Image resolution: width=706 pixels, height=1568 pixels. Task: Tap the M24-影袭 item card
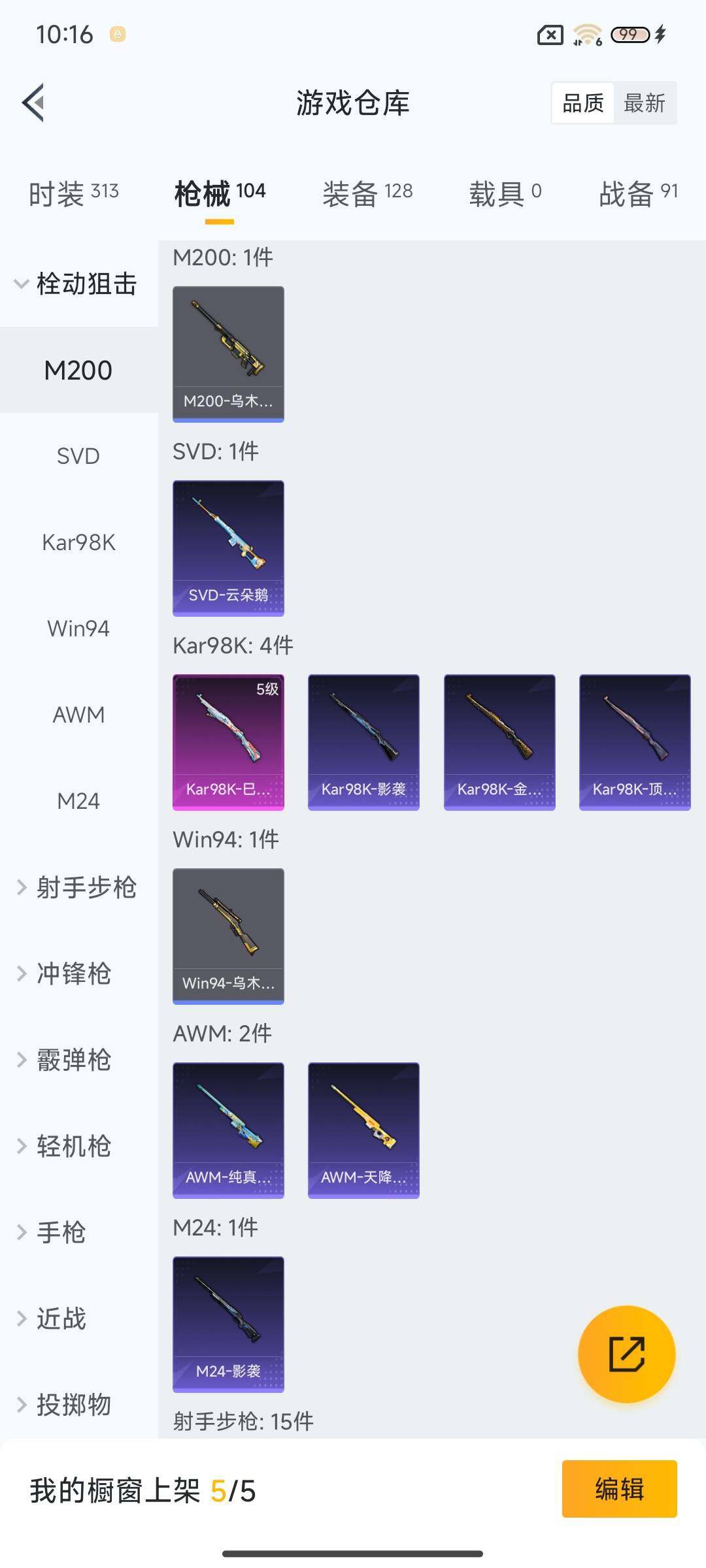coord(228,1323)
